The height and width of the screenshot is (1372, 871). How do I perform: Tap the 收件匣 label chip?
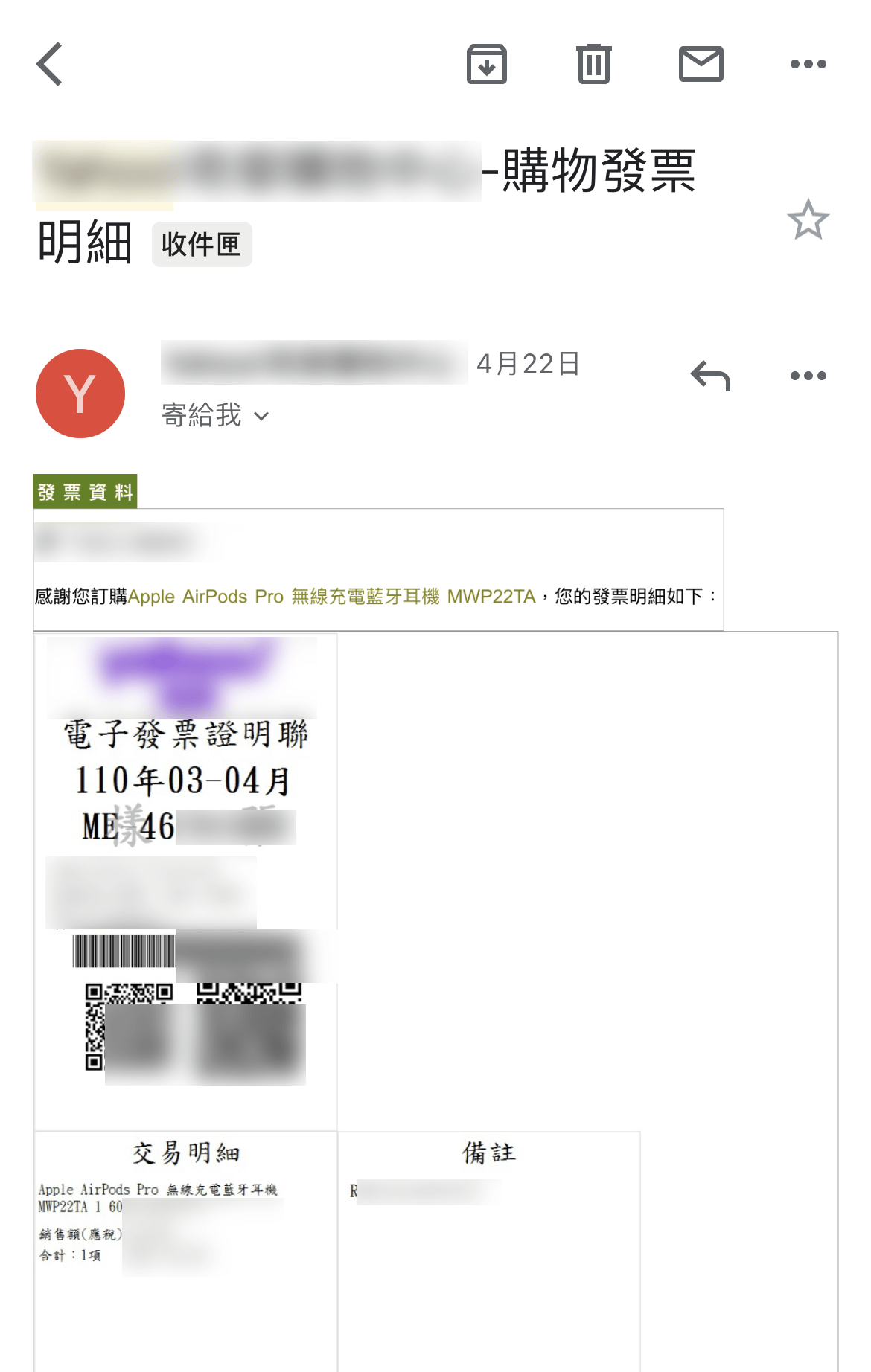[x=202, y=244]
